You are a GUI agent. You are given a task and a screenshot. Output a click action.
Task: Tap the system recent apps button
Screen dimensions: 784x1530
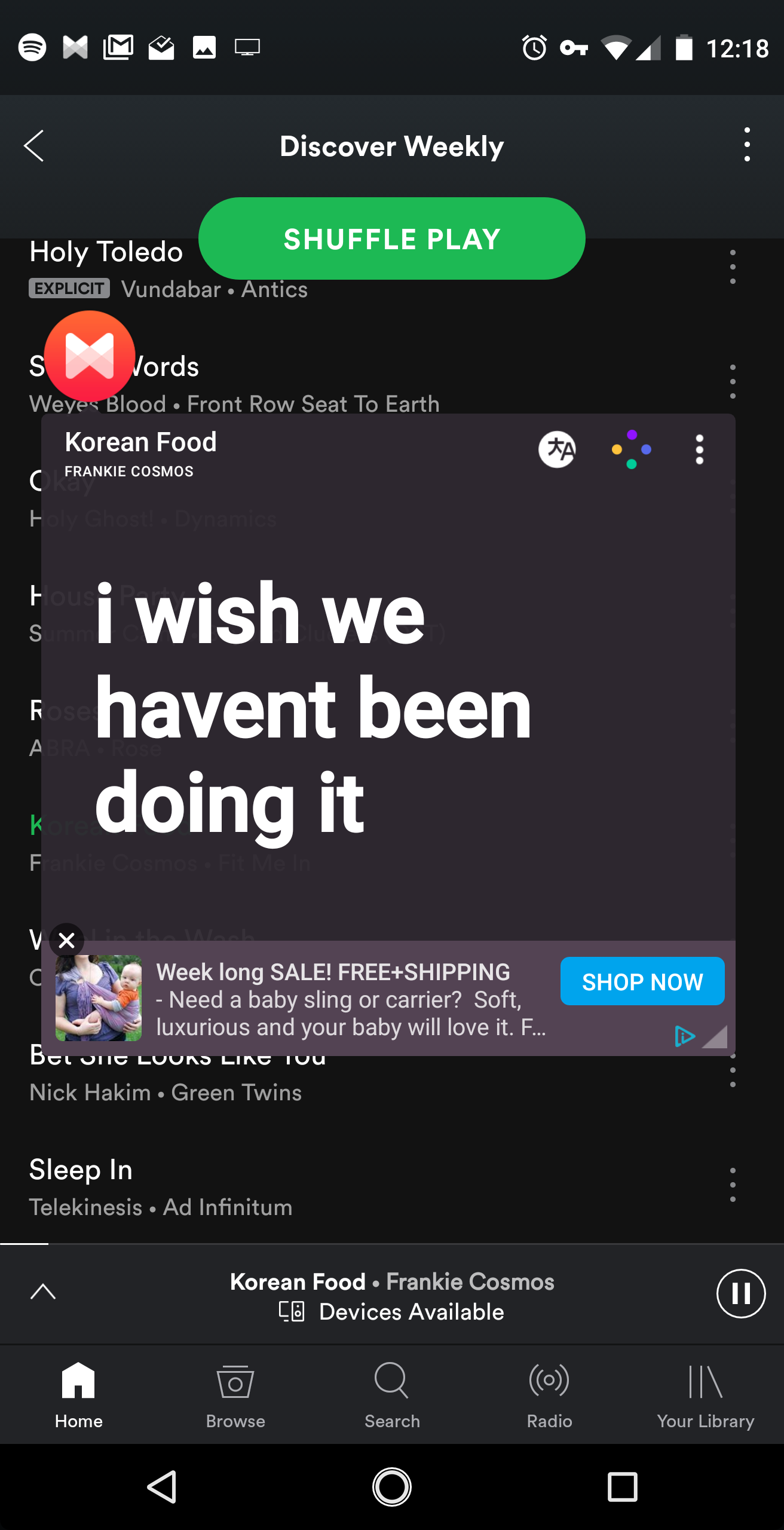coord(622,1487)
